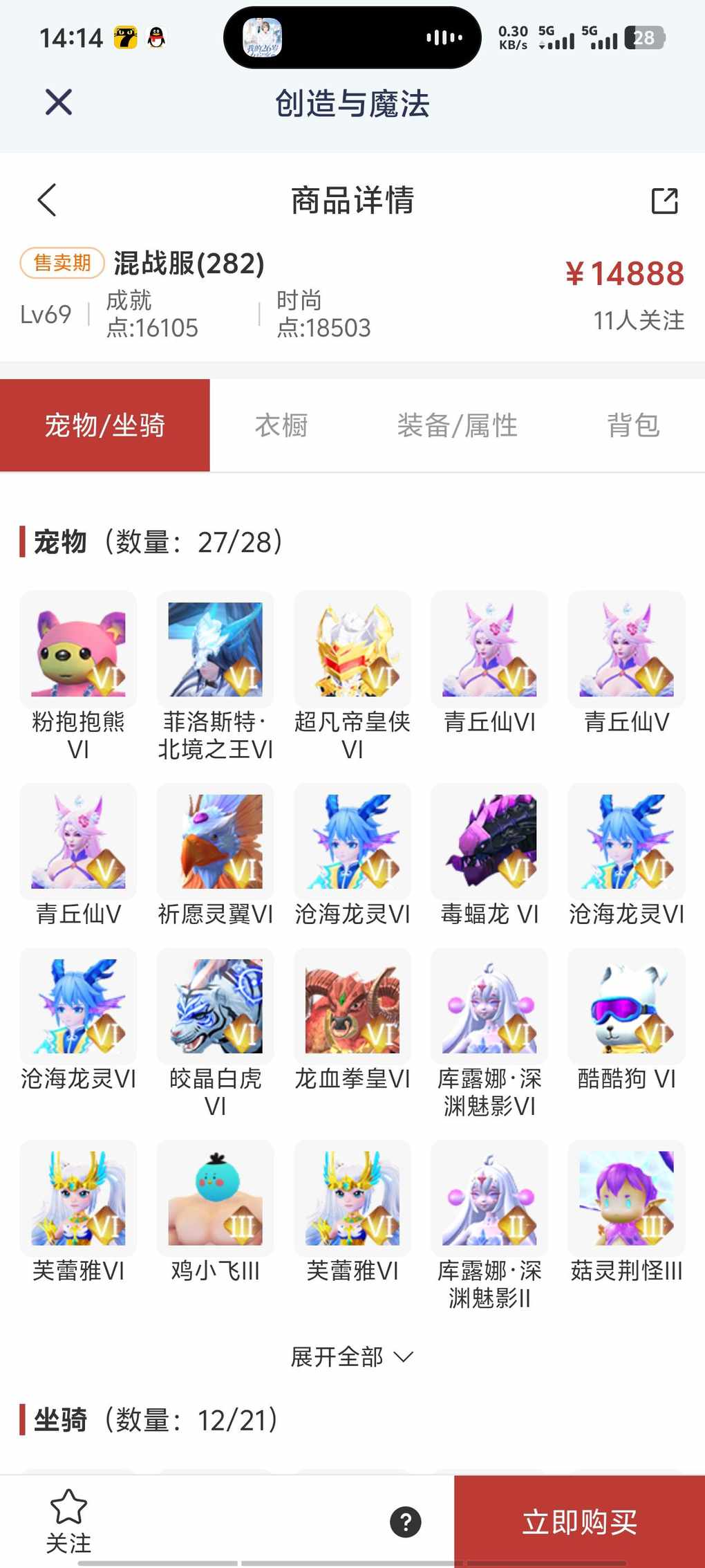
Task: Expand the pet list with 展开全部
Action: coord(351,1357)
